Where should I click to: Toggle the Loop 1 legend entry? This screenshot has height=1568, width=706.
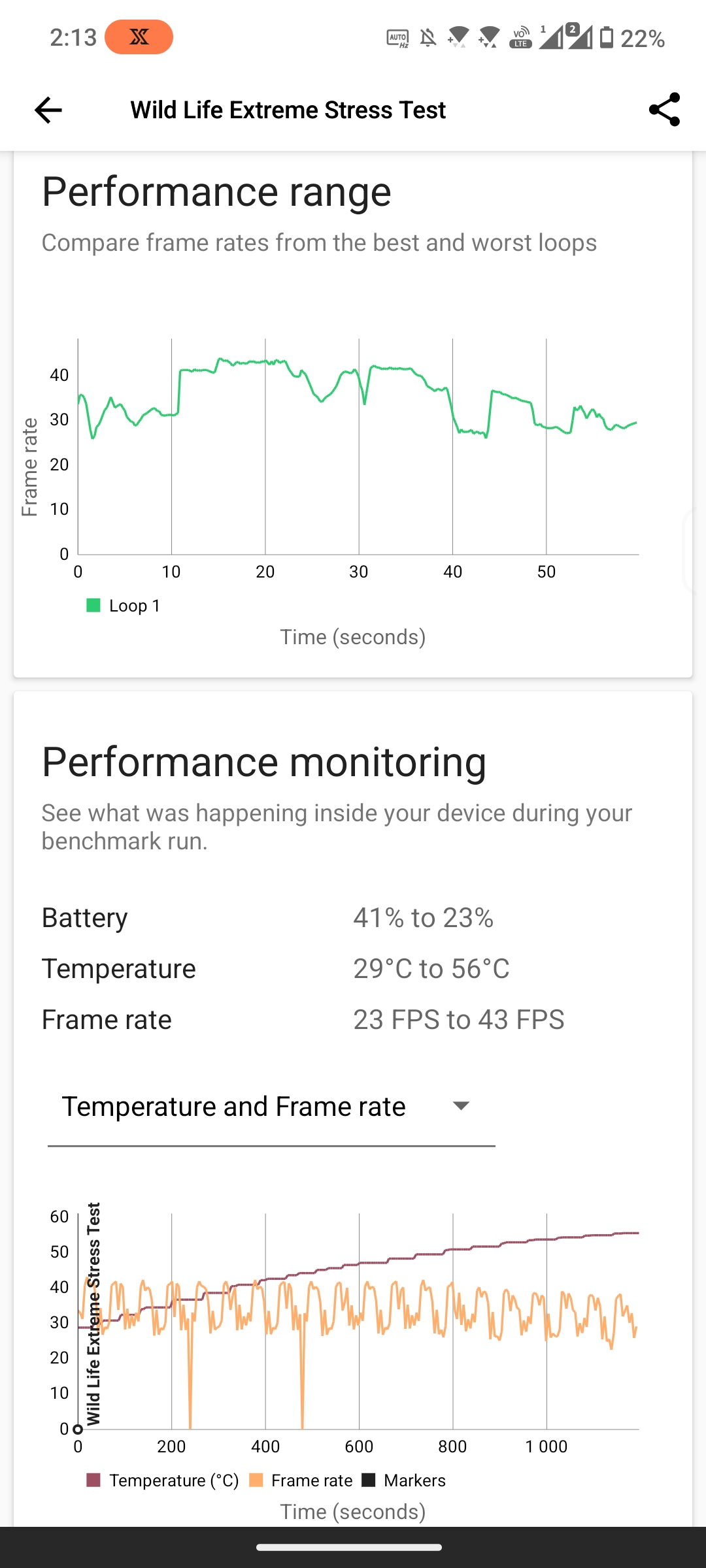point(124,606)
